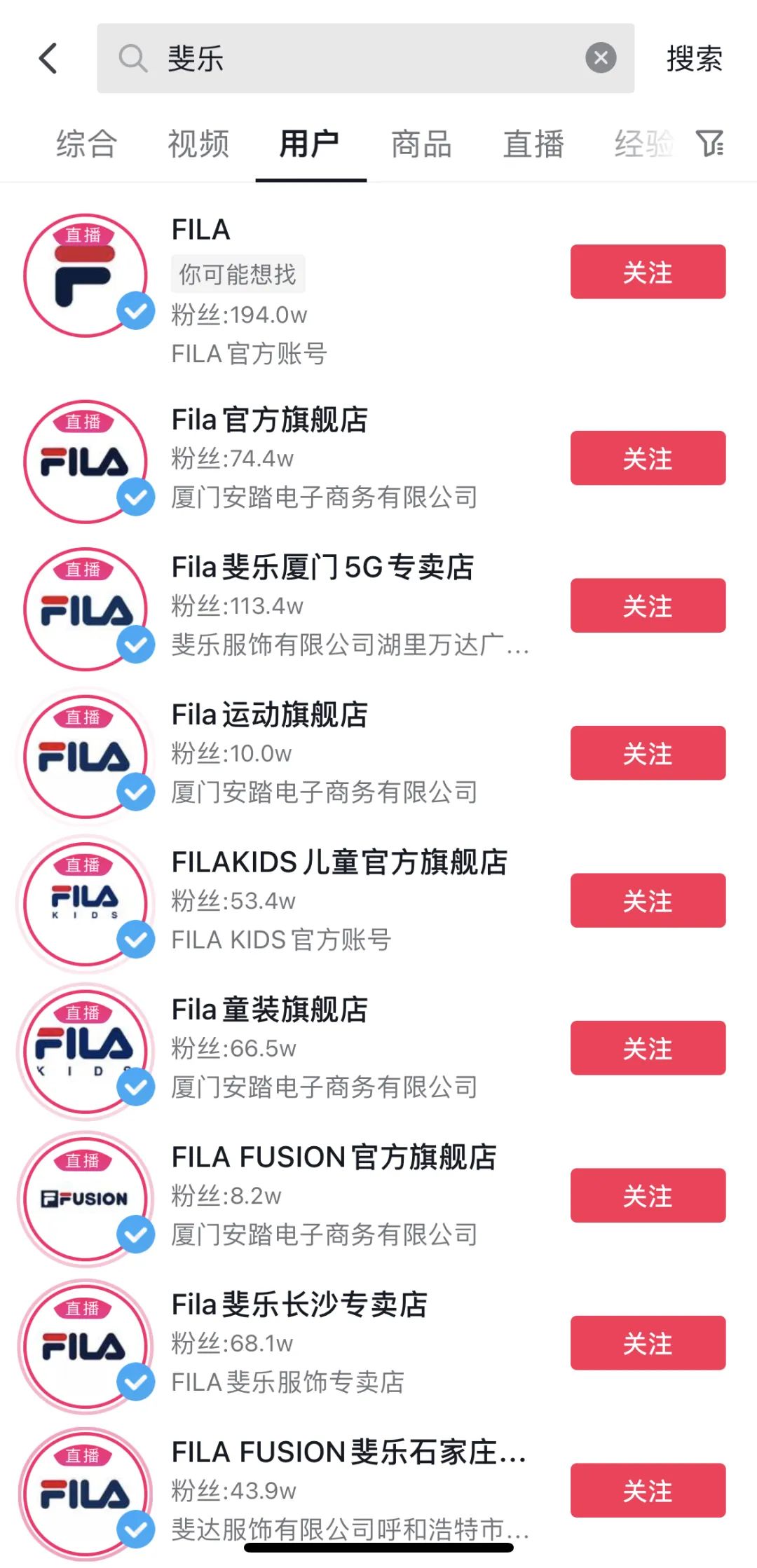The height and width of the screenshot is (1568, 757).
Task: Follow Fila童装旗舰店
Action: click(648, 1048)
